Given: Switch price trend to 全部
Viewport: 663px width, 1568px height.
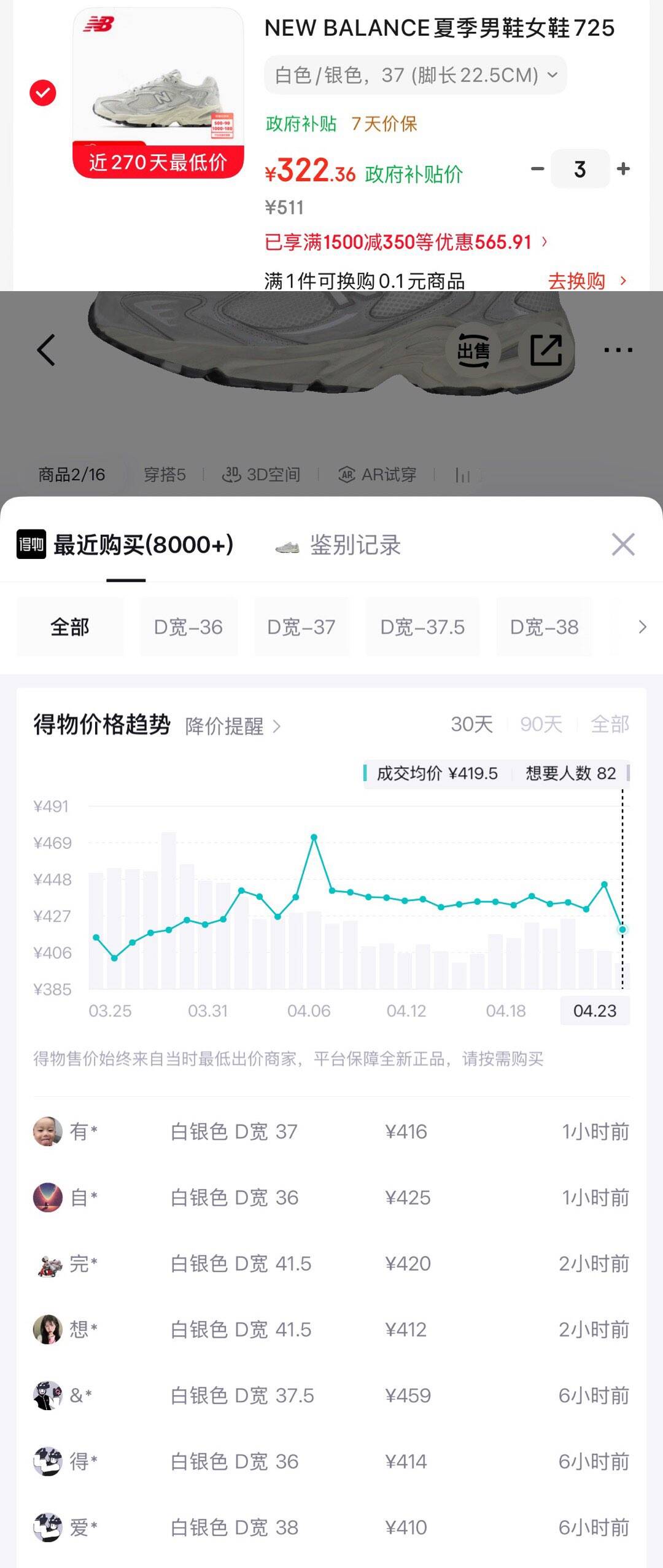Looking at the screenshot, I should (x=610, y=724).
